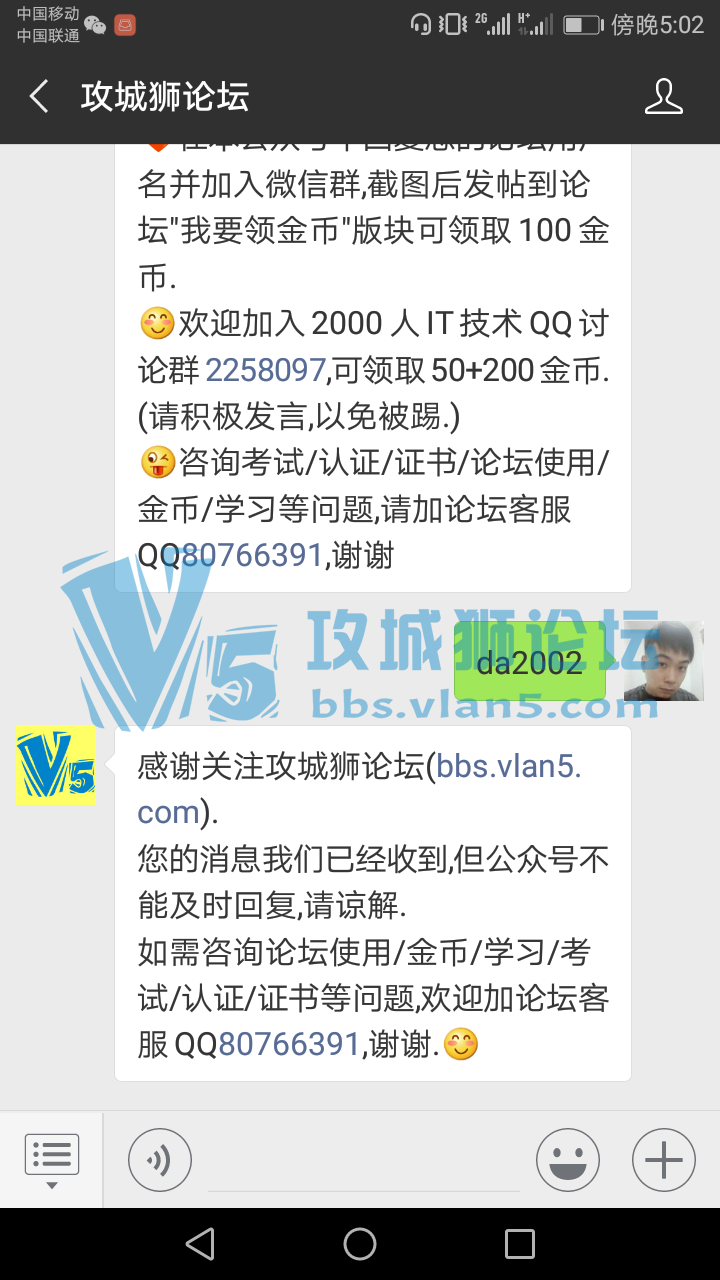Tap 80766391 link in the latest reply

(x=289, y=1044)
